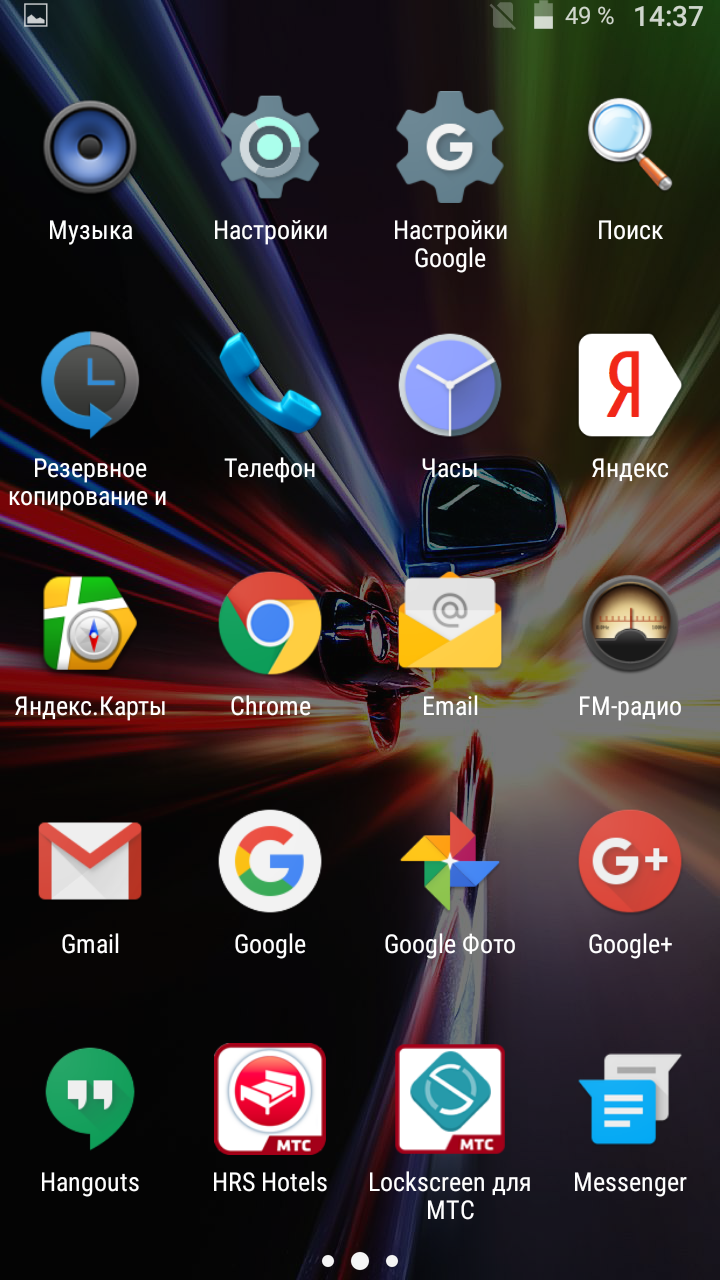This screenshot has width=720, height=1280.
Task: Launch the Яндекс app
Action: coord(630,386)
